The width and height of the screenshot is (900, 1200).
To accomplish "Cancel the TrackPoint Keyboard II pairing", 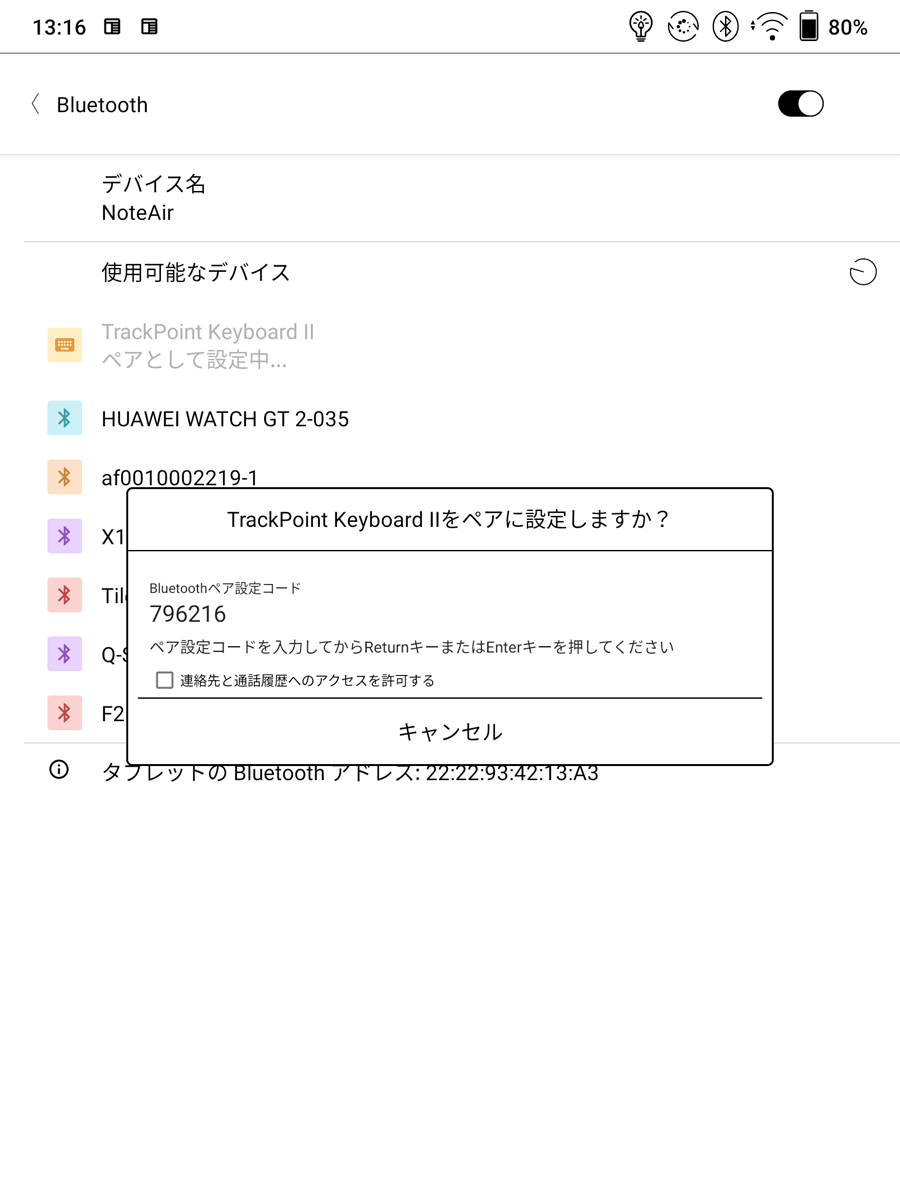I will pos(450,732).
